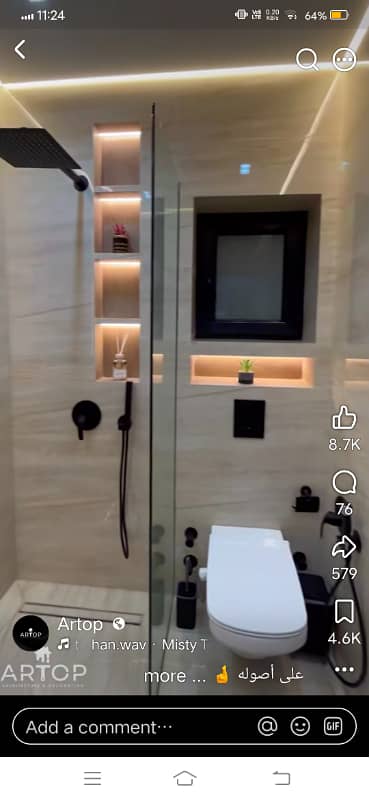Open the comments bubble icon
This screenshot has width=369, height=800.
click(345, 483)
